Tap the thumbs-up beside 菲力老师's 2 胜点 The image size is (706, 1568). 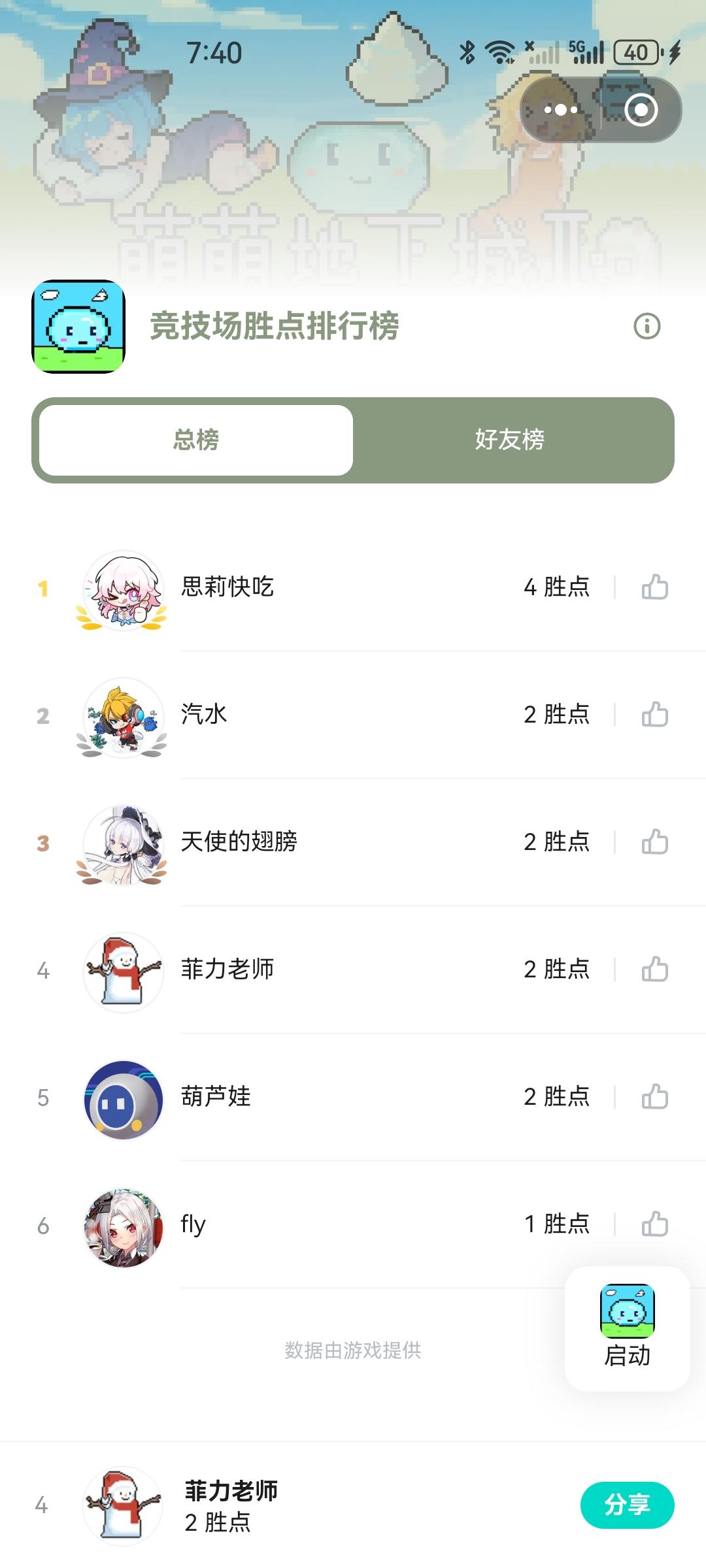tap(654, 970)
